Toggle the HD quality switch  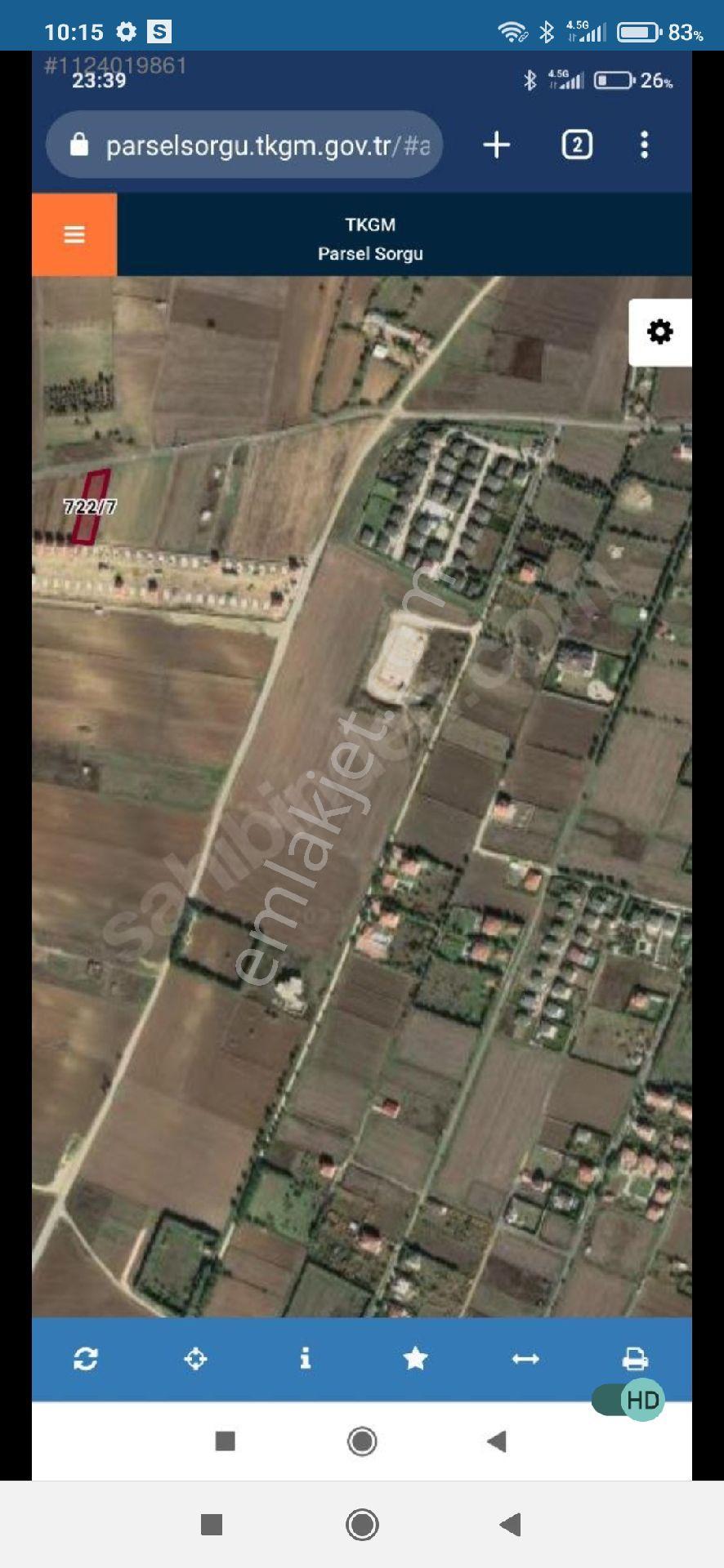pyautogui.click(x=628, y=1400)
